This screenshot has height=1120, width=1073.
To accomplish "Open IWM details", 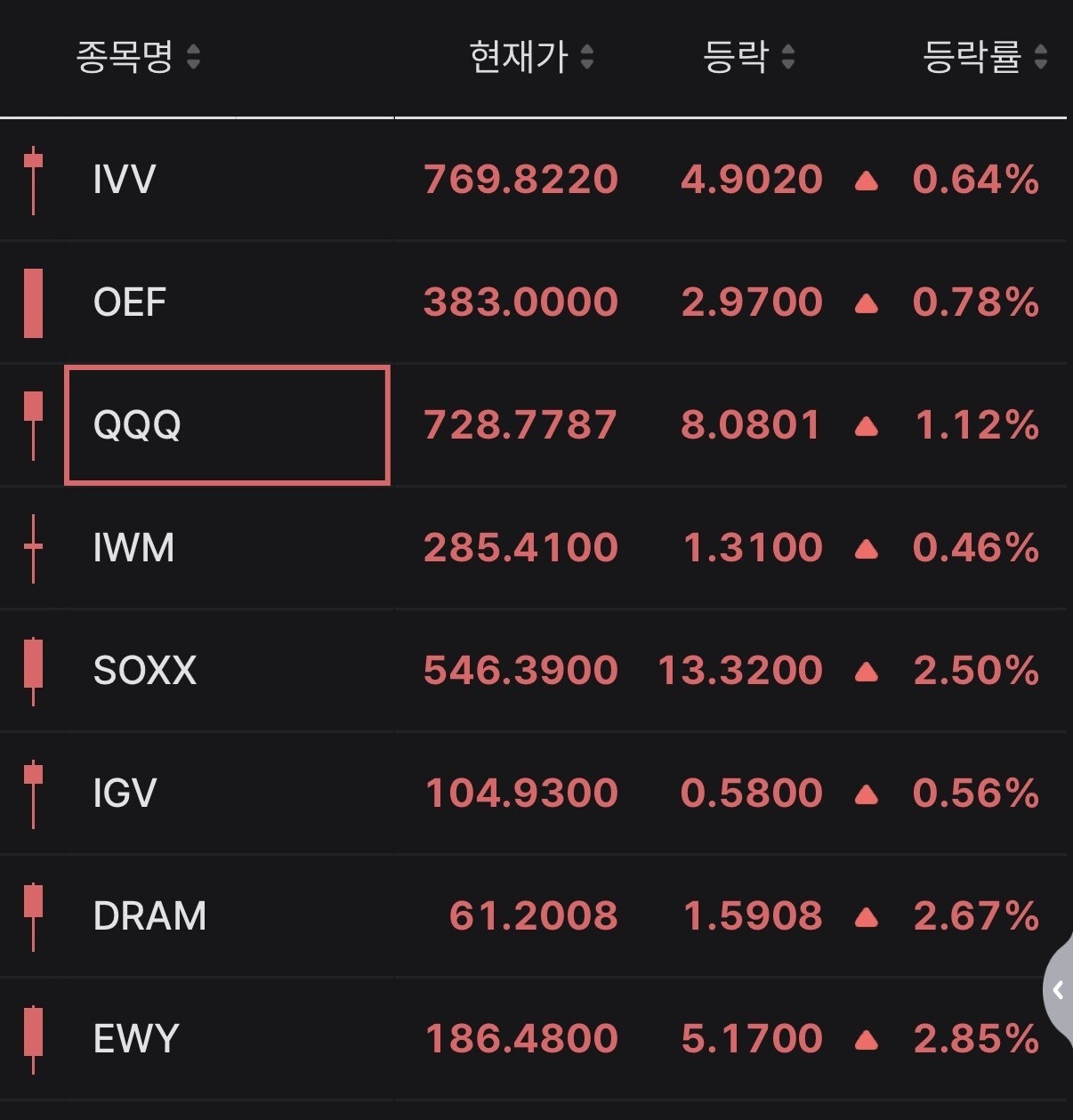I will pos(534,548).
